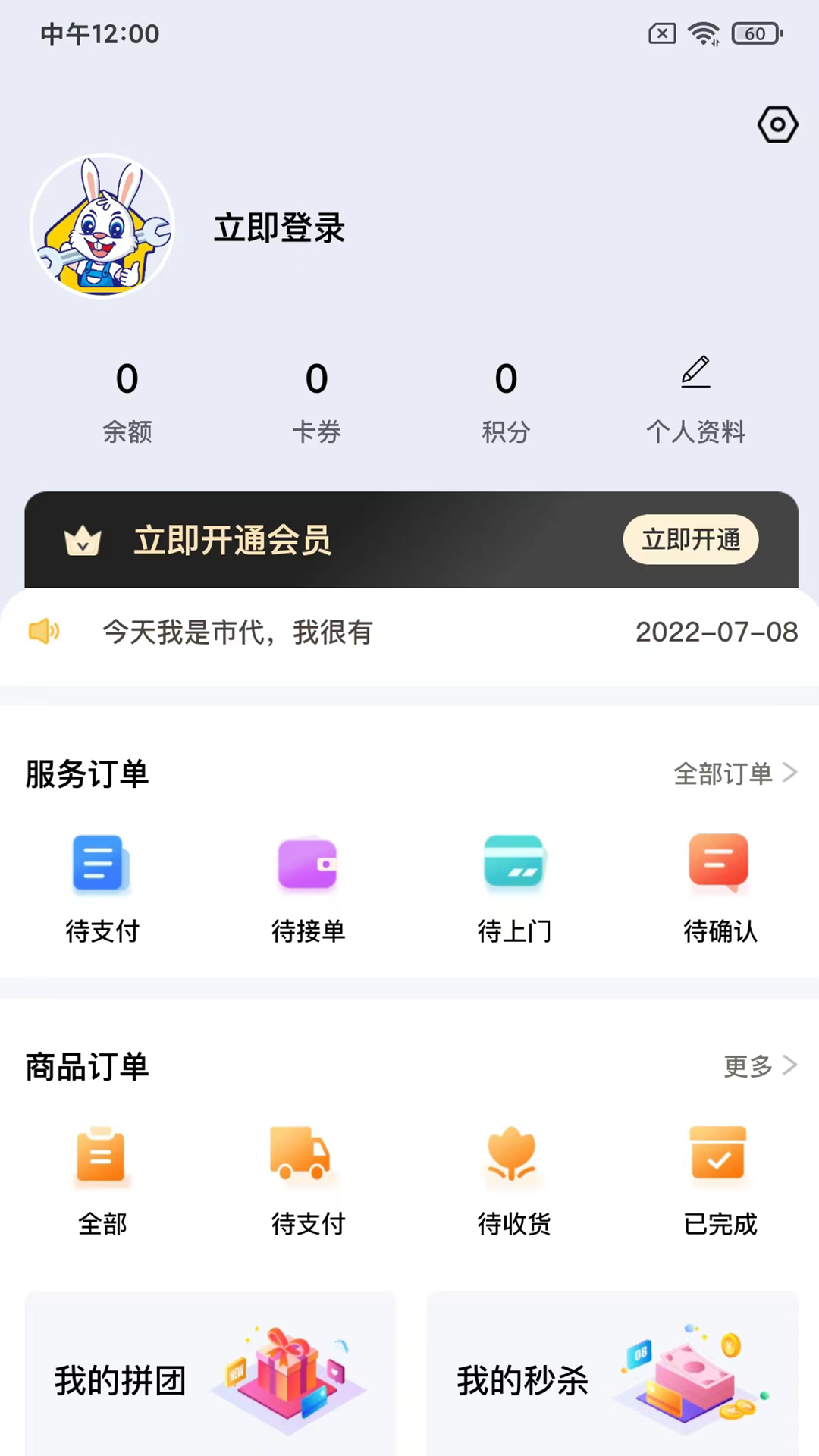
Task: Expand 全部订单 via its chevron arrow
Action: click(x=791, y=772)
